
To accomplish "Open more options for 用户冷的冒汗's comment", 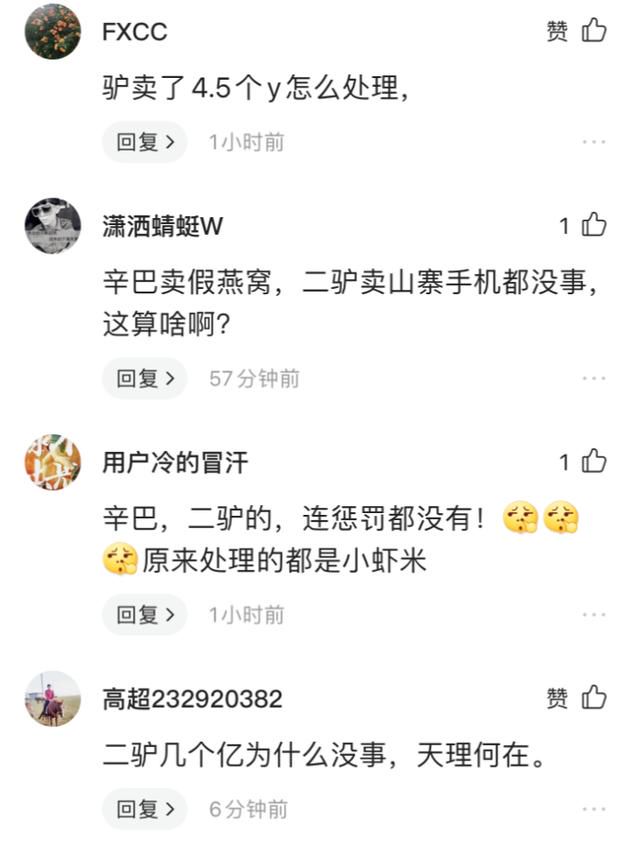I will coord(594,615).
